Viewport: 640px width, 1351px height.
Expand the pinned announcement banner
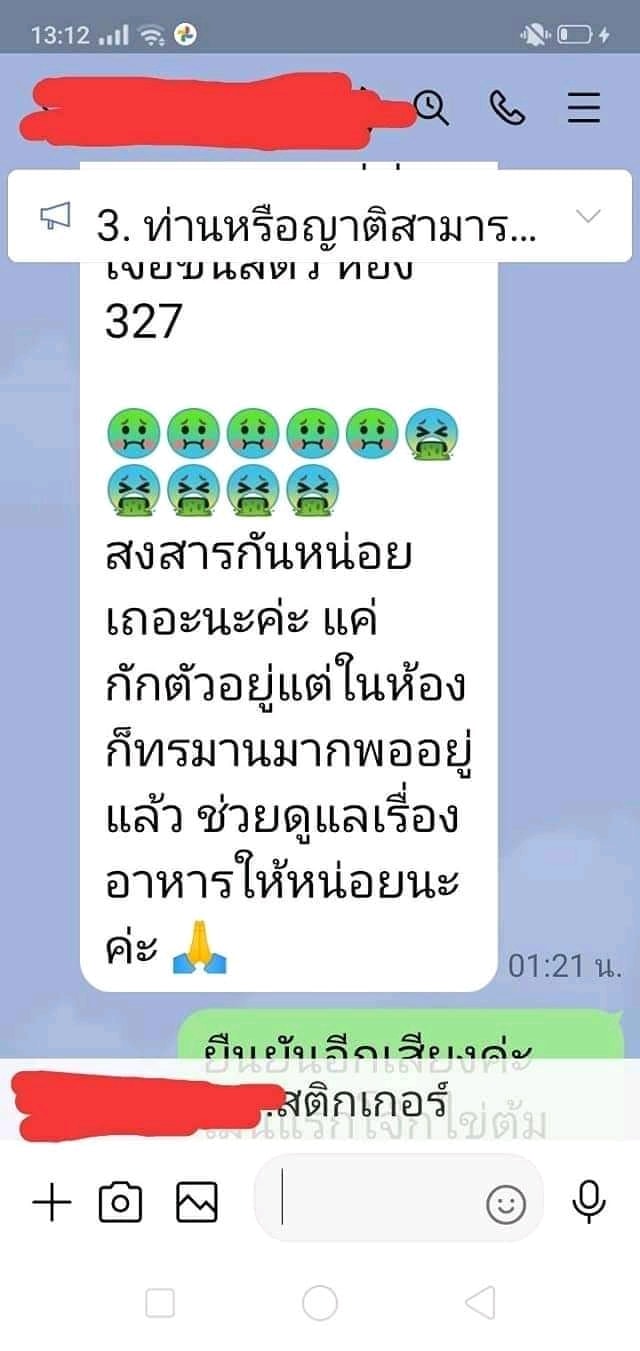(589, 216)
